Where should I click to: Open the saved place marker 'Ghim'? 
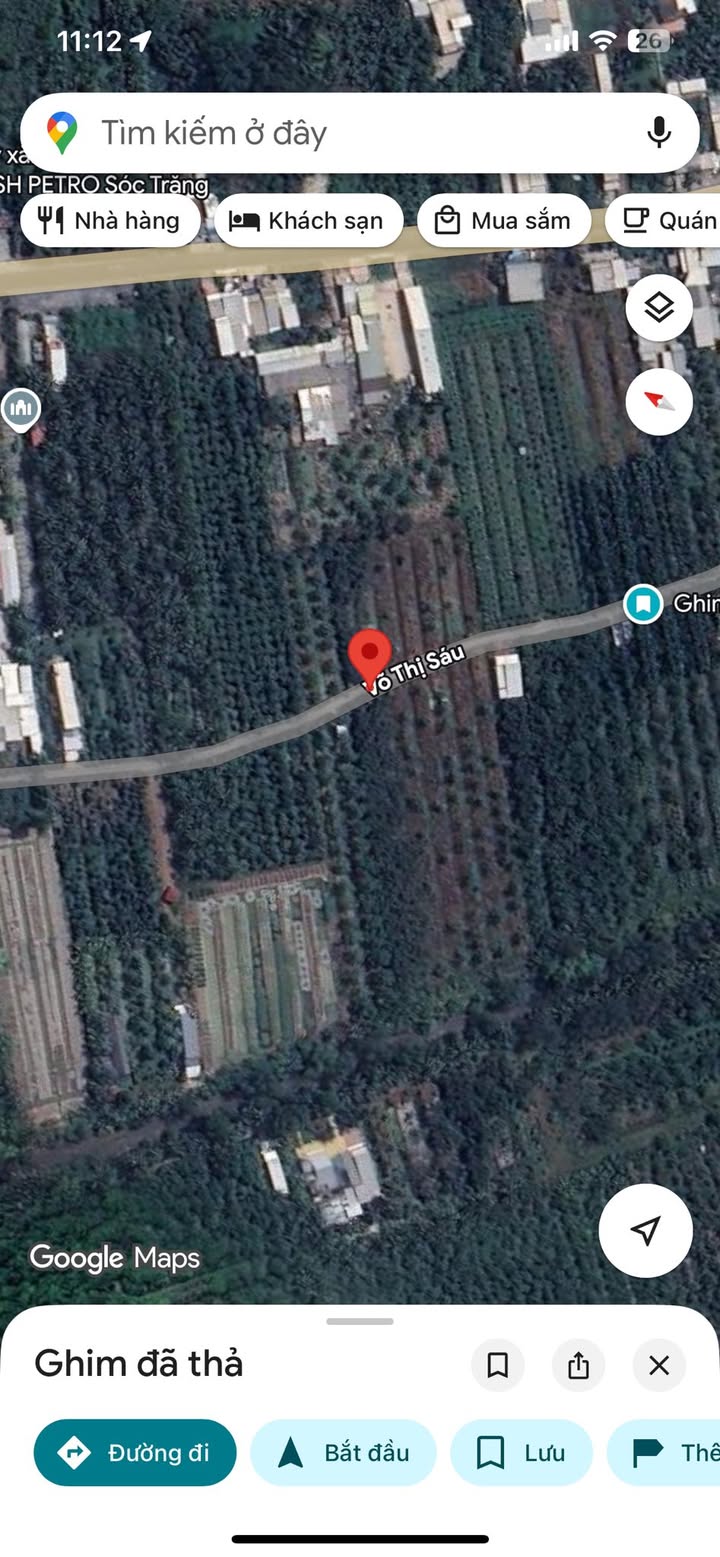point(643,604)
